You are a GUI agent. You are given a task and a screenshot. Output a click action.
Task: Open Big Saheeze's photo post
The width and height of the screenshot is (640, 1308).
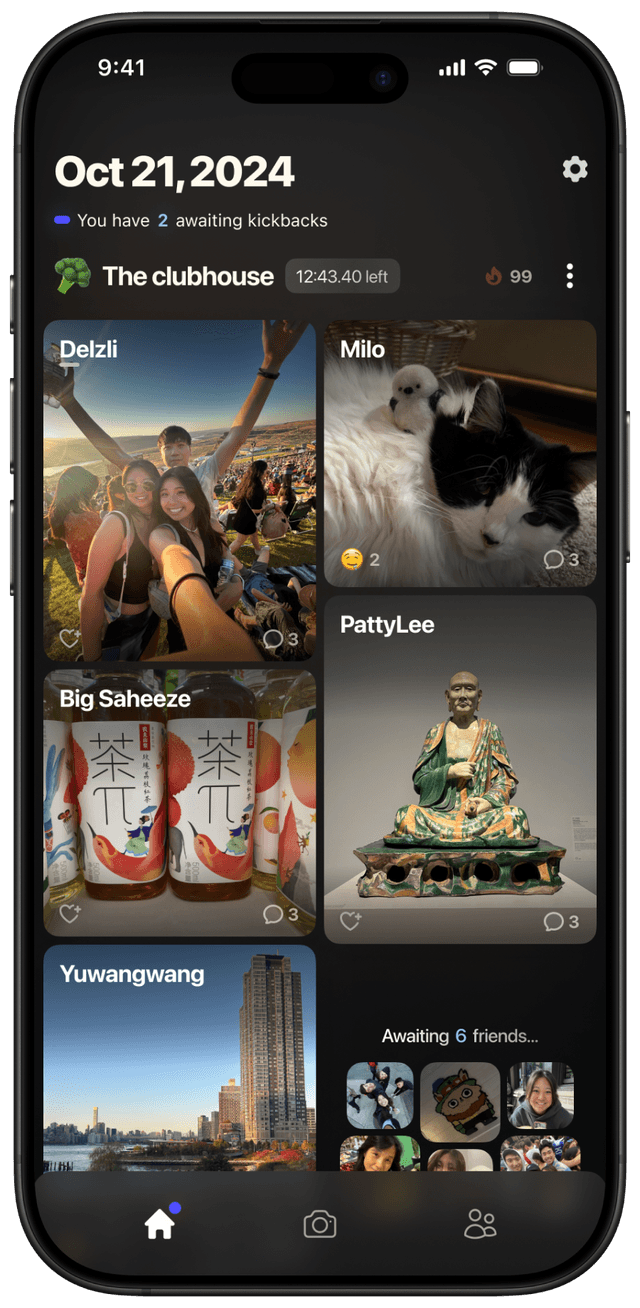tap(180, 800)
